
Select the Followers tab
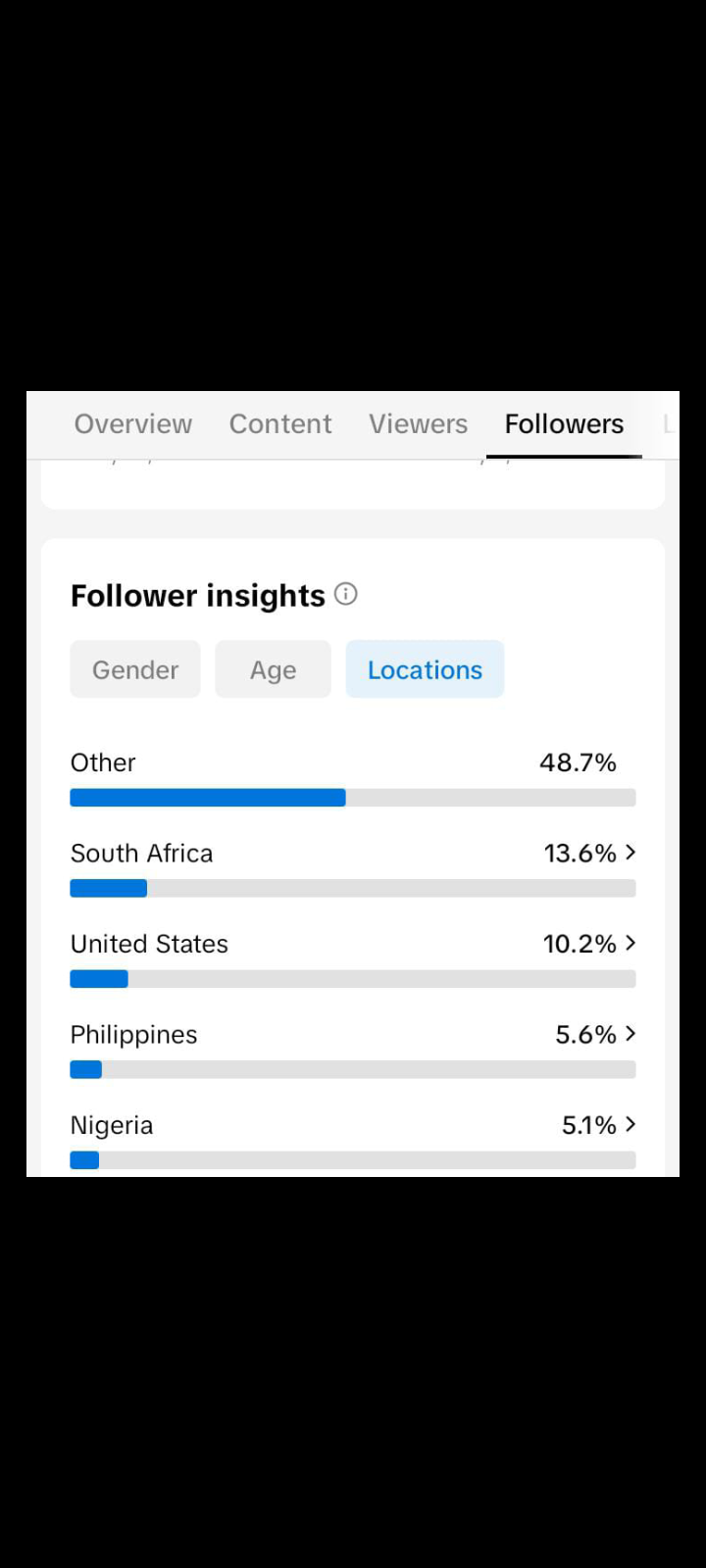(x=564, y=423)
